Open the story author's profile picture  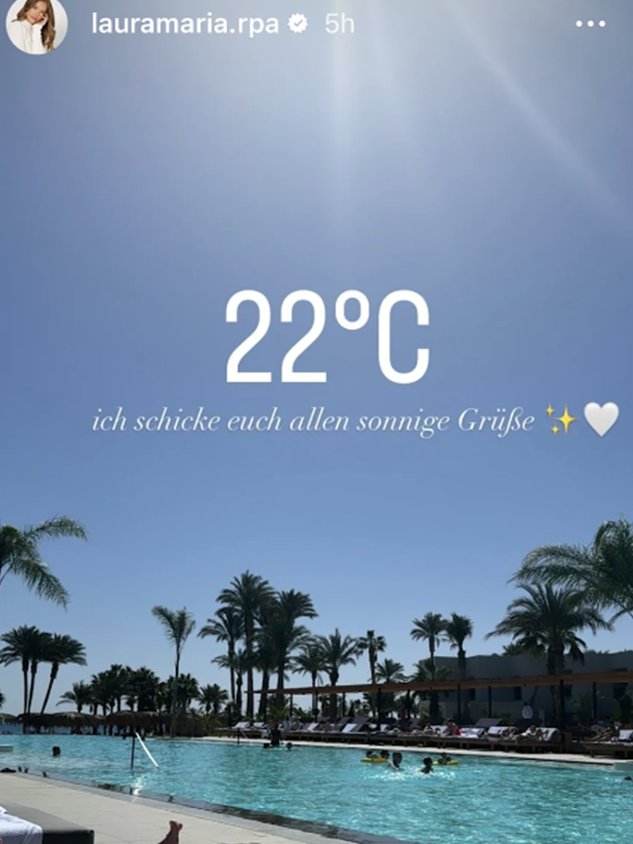point(37,25)
